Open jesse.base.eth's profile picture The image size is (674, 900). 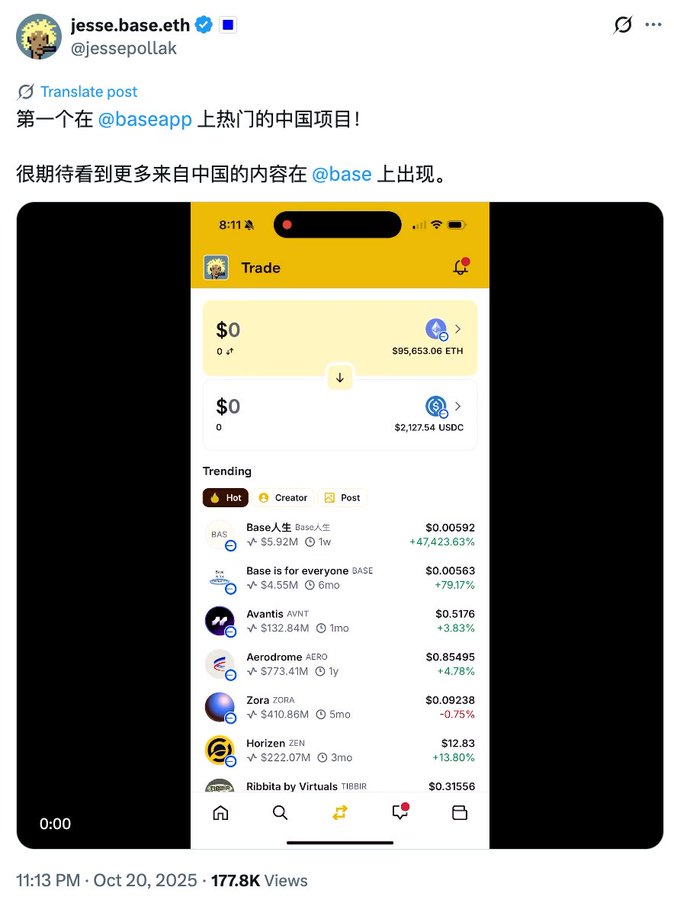pyautogui.click(x=39, y=36)
